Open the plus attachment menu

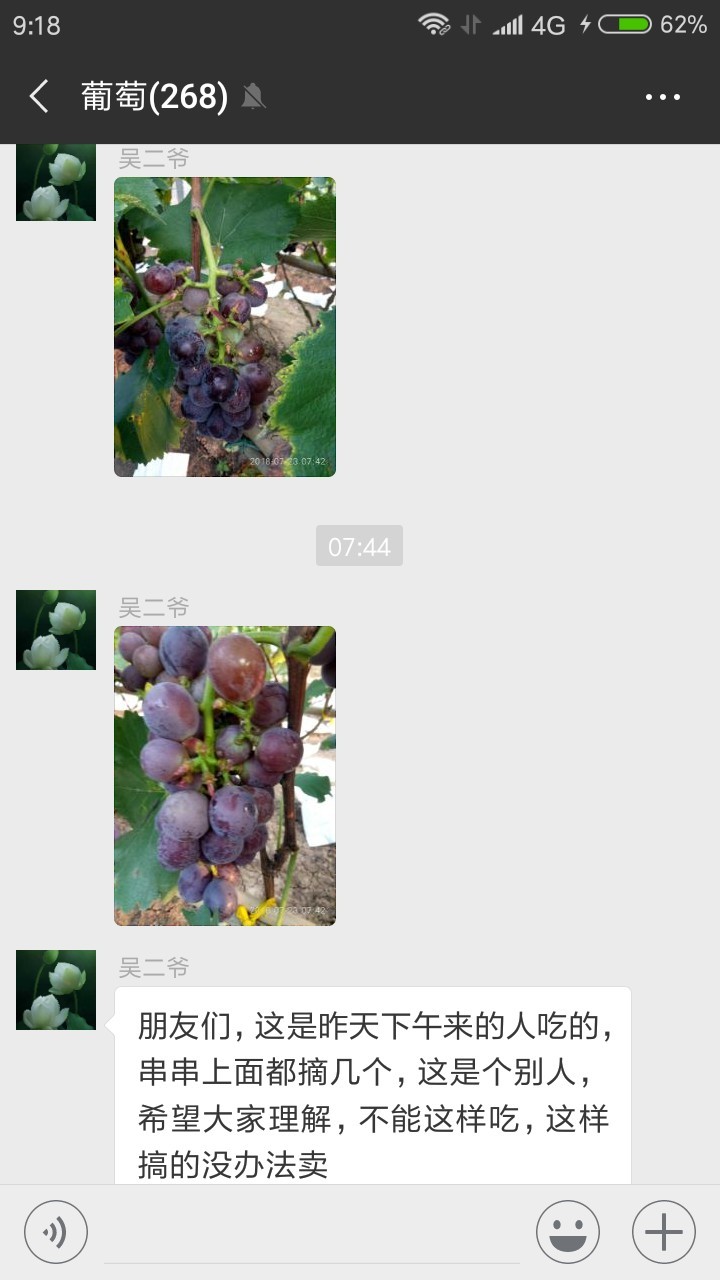[664, 1232]
